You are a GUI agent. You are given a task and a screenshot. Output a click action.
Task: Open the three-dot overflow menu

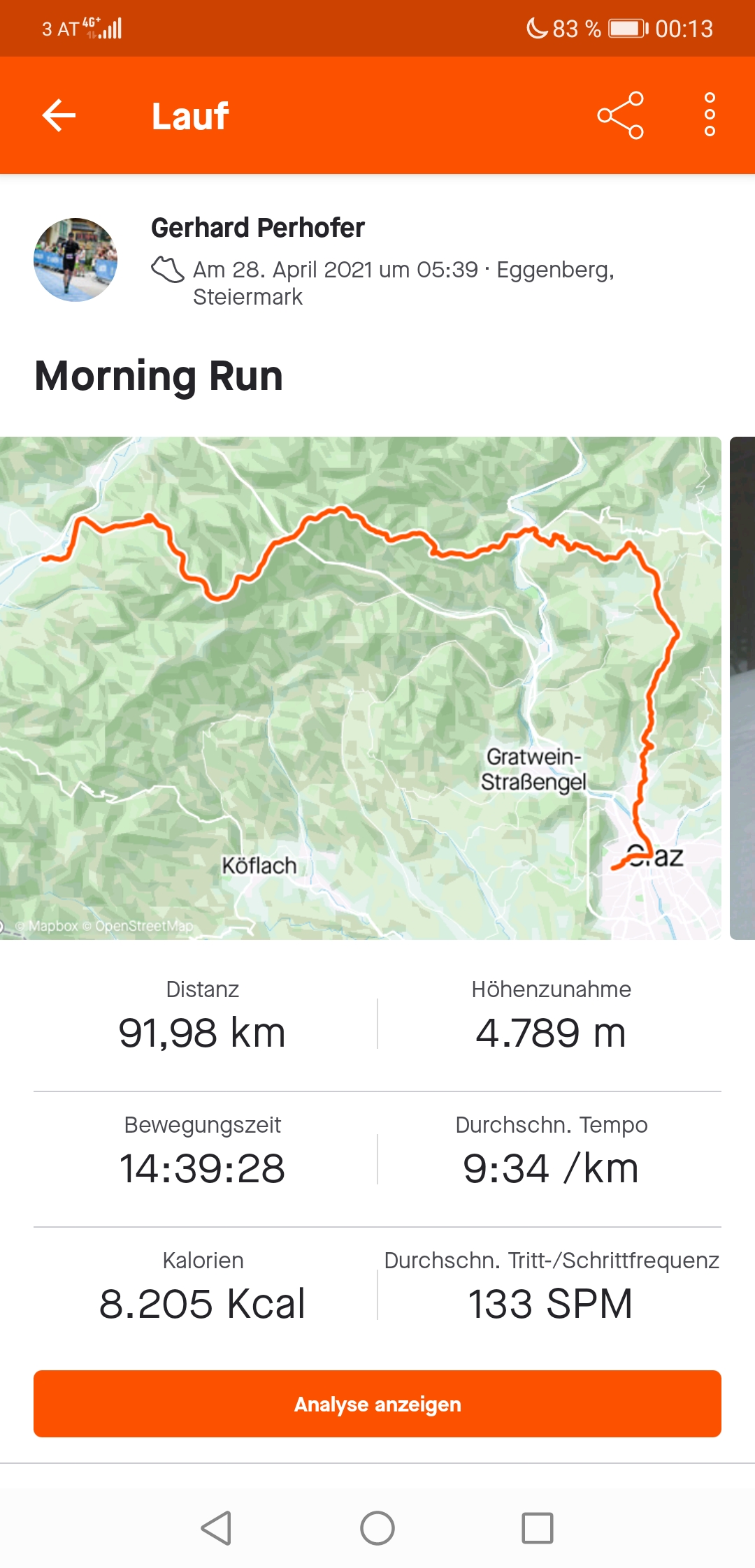click(710, 115)
